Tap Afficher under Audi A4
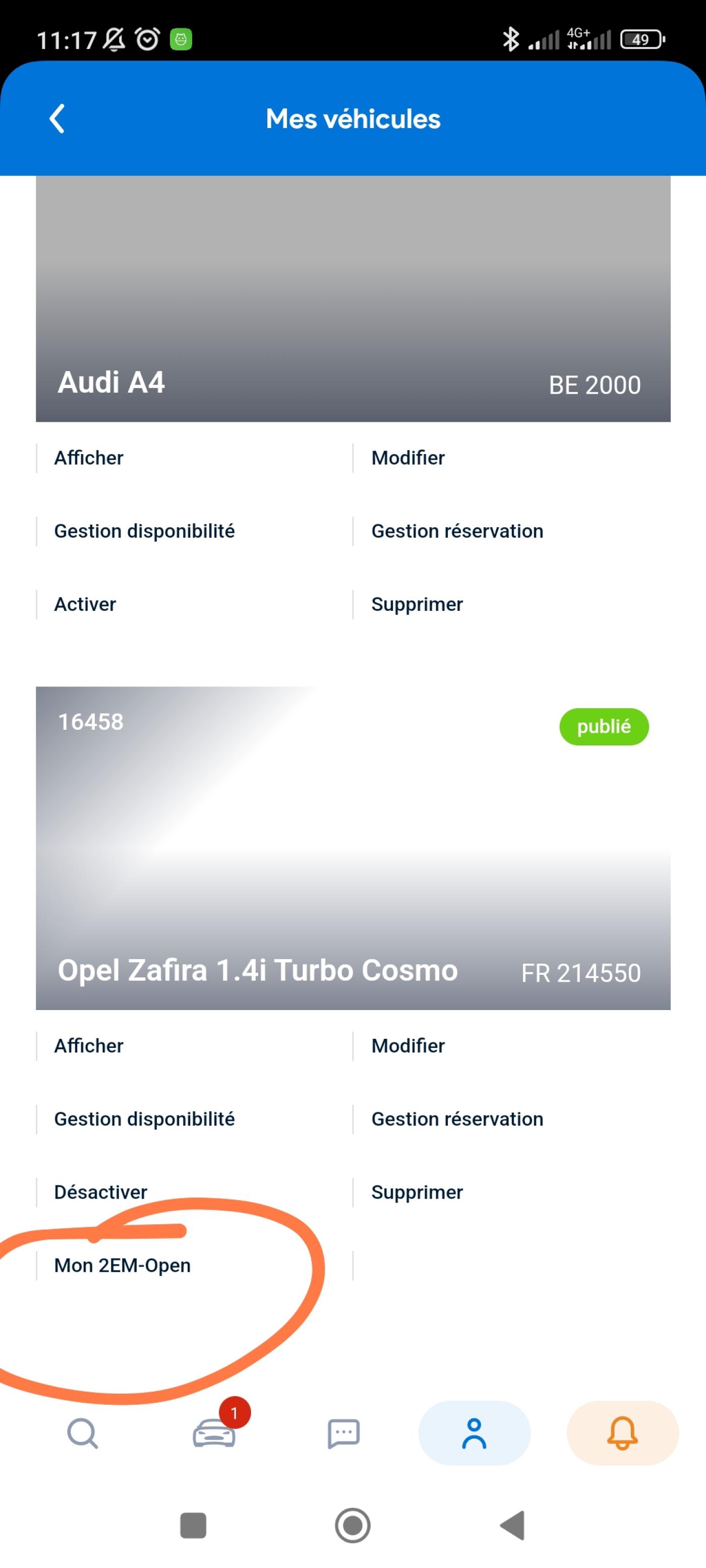This screenshot has width=706, height=1568. click(x=89, y=458)
